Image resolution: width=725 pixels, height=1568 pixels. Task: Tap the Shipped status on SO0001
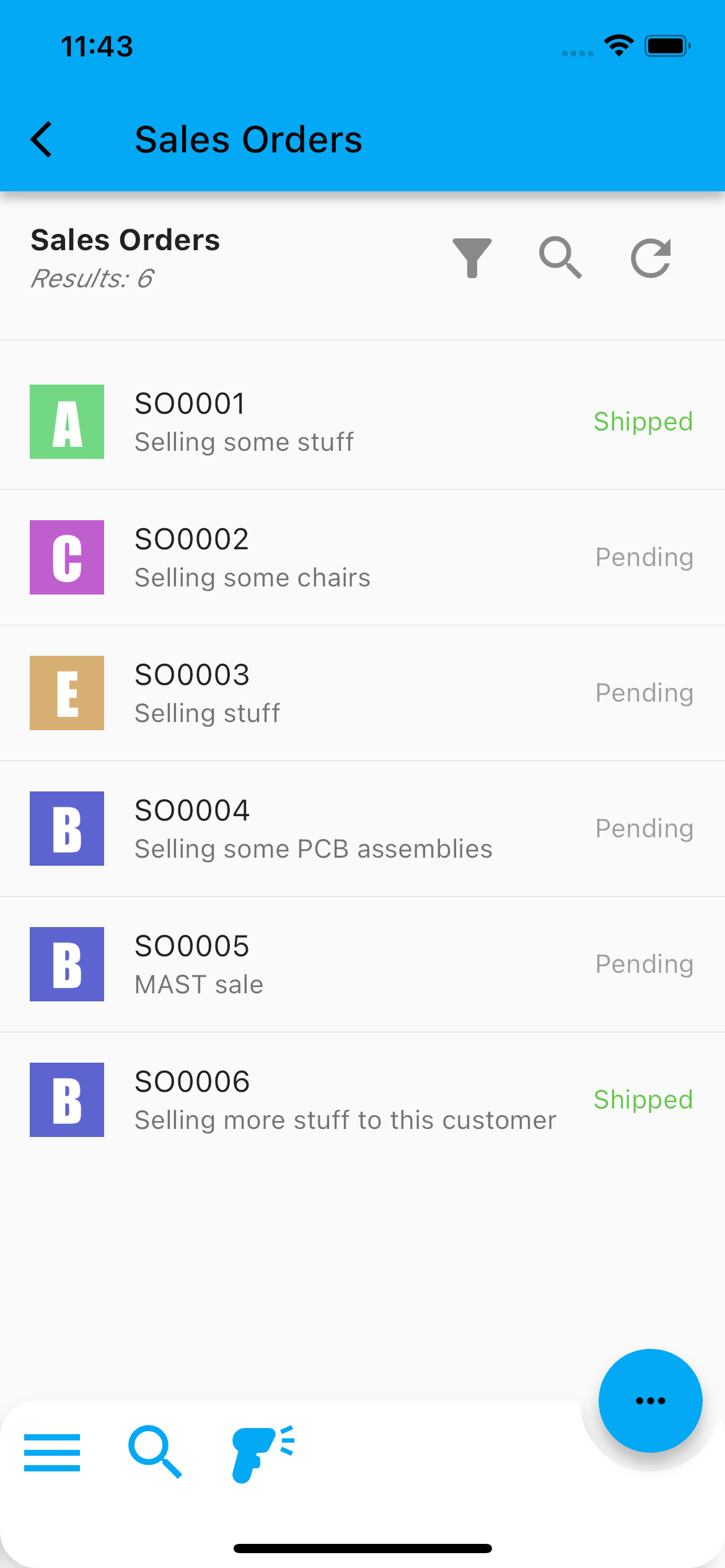coord(643,421)
